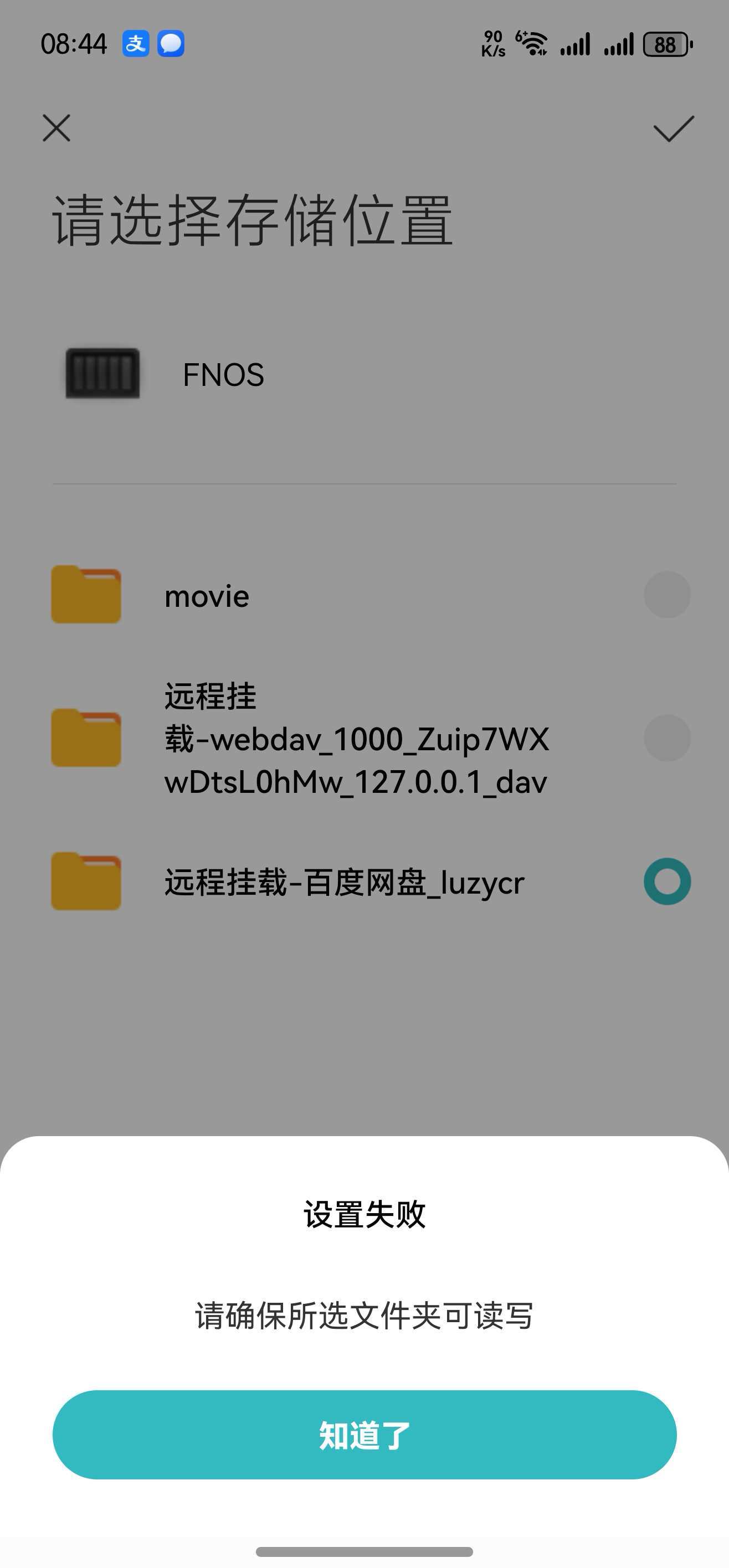Image resolution: width=729 pixels, height=1568 pixels.
Task: Close the storage location picker
Action: click(x=57, y=128)
